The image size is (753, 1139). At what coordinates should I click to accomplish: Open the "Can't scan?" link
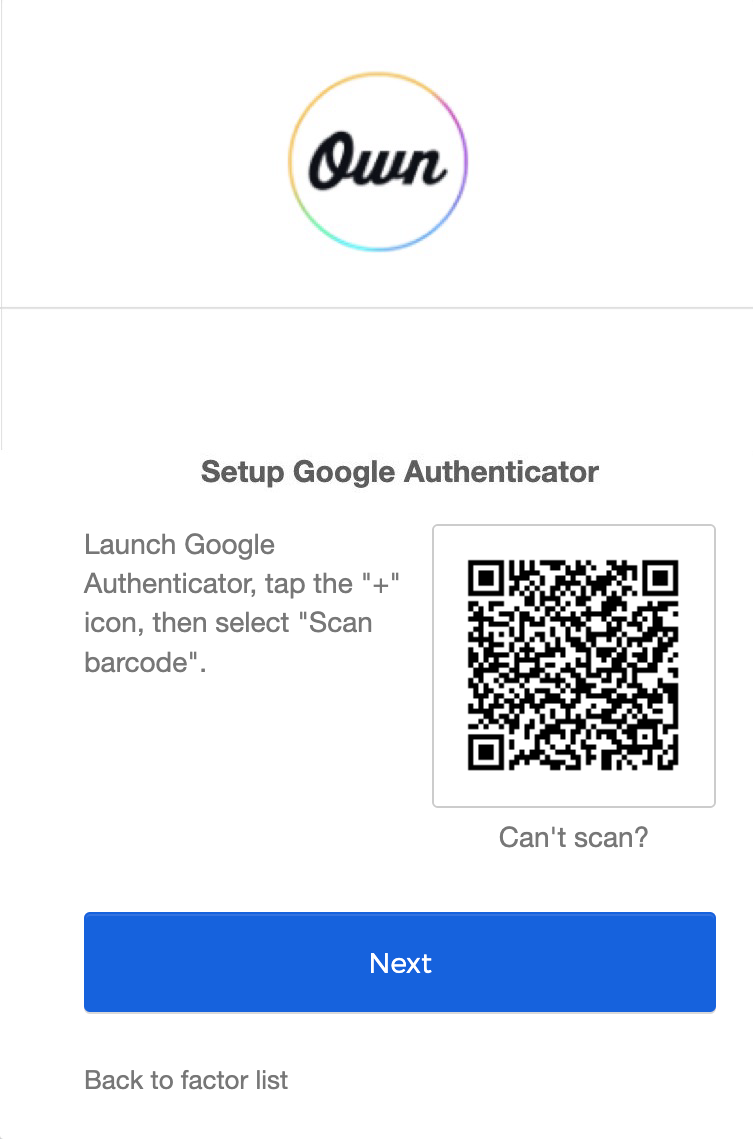(573, 837)
